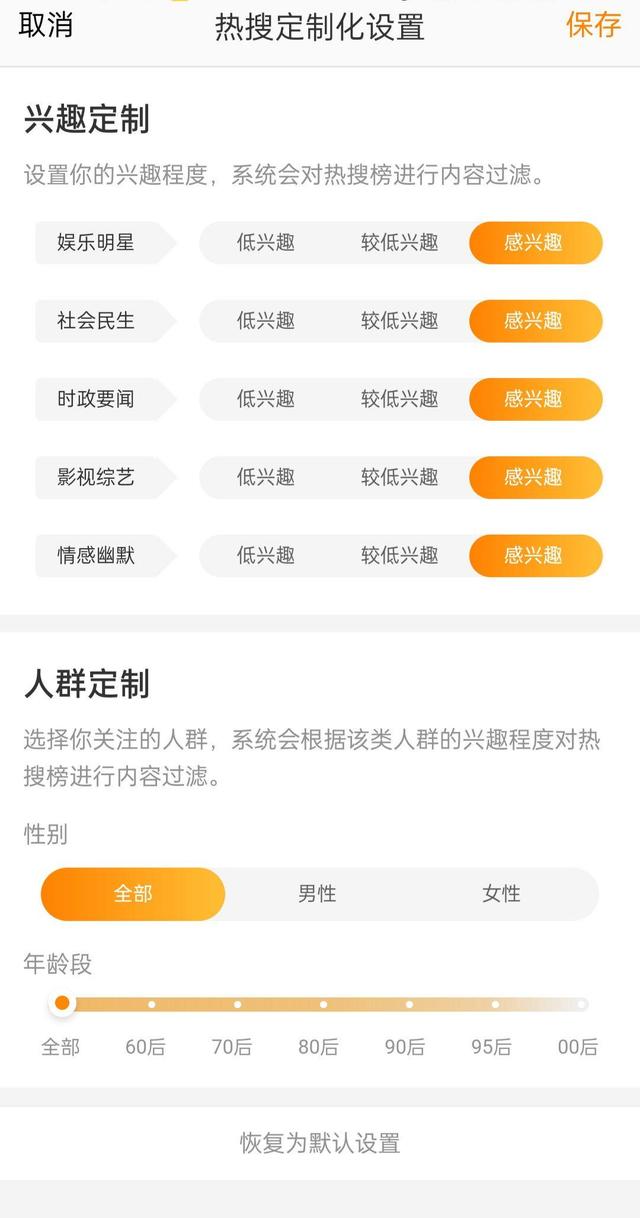Viewport: 640px width, 1218px height.
Task: Set 社会民生 to 低兴趣
Action: [x=265, y=321]
